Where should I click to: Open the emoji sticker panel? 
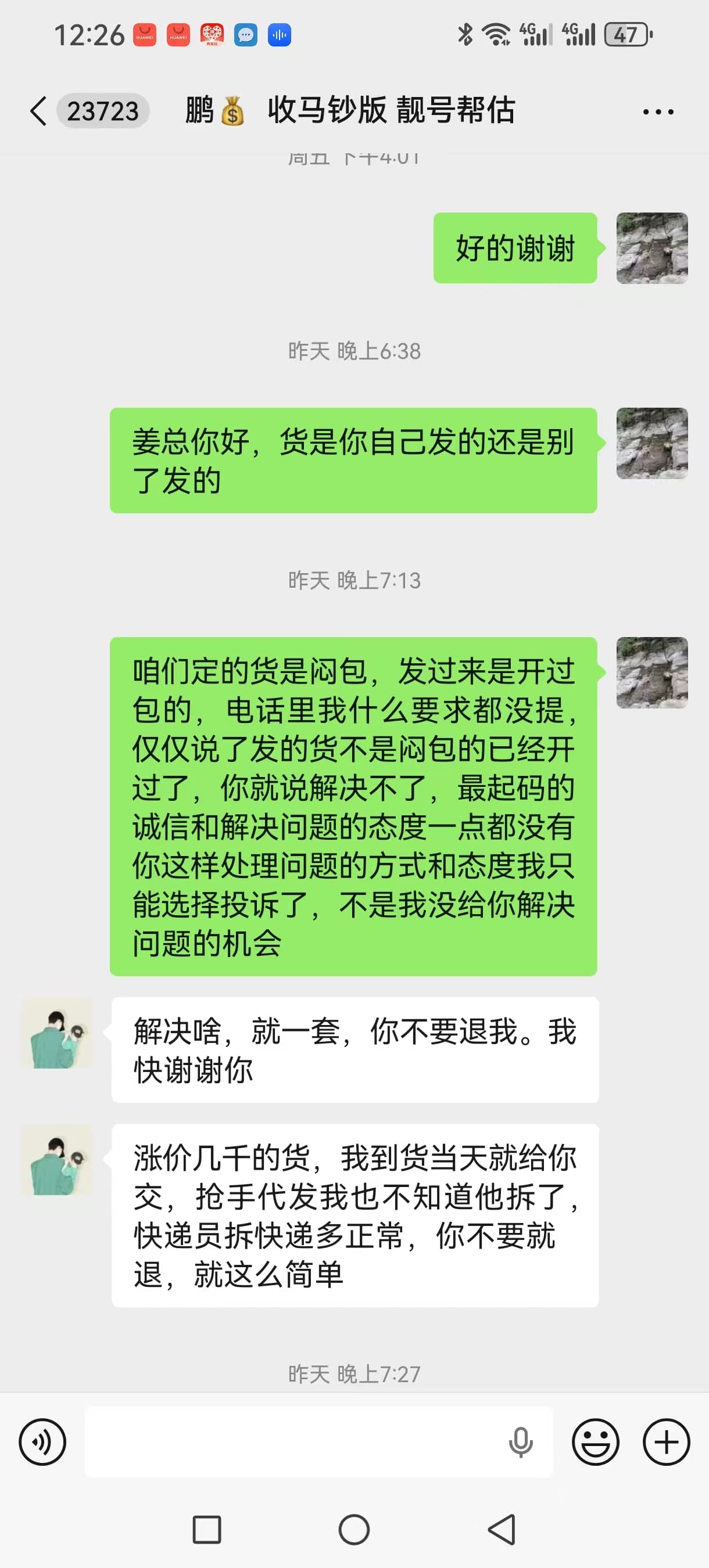pyautogui.click(x=595, y=1441)
